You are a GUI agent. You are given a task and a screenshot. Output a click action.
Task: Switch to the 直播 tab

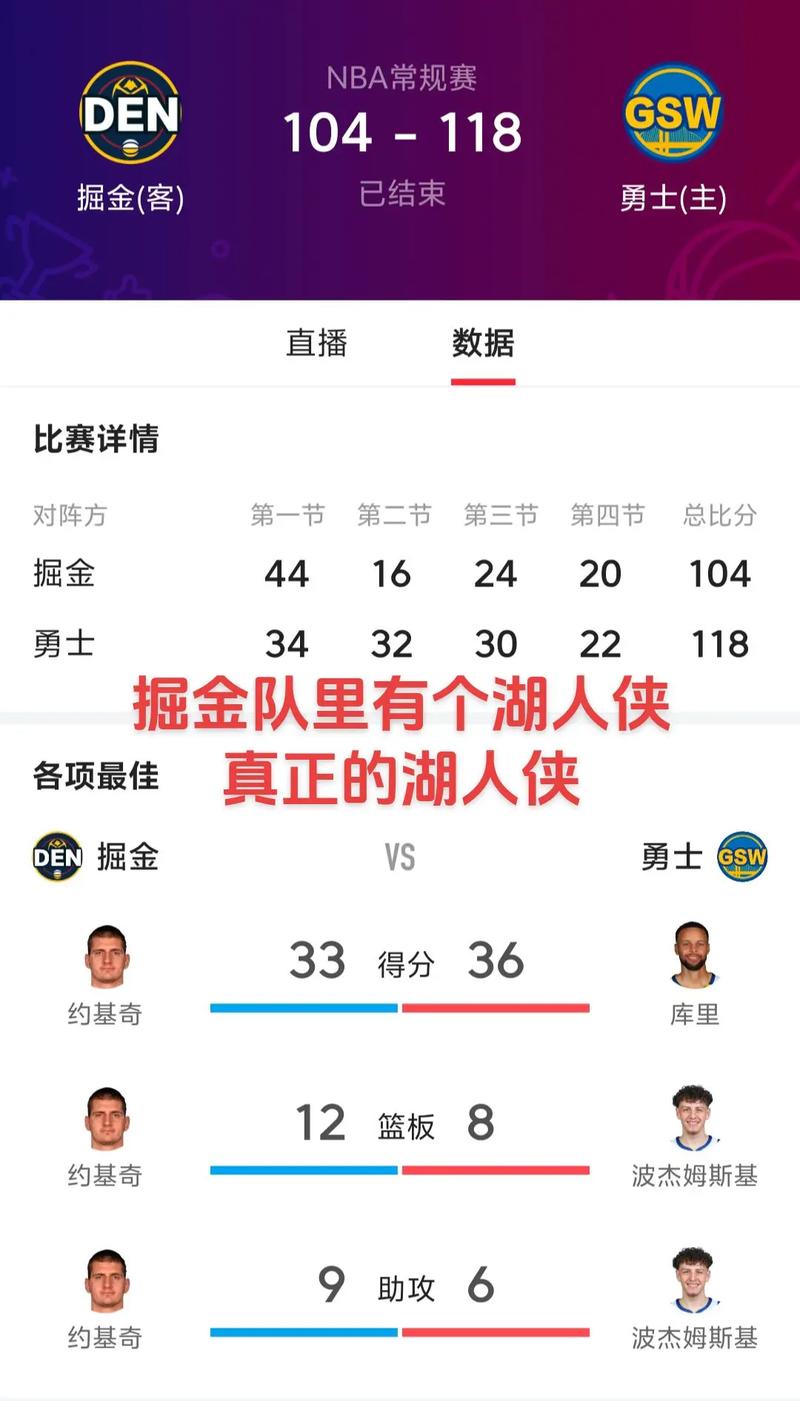(316, 343)
